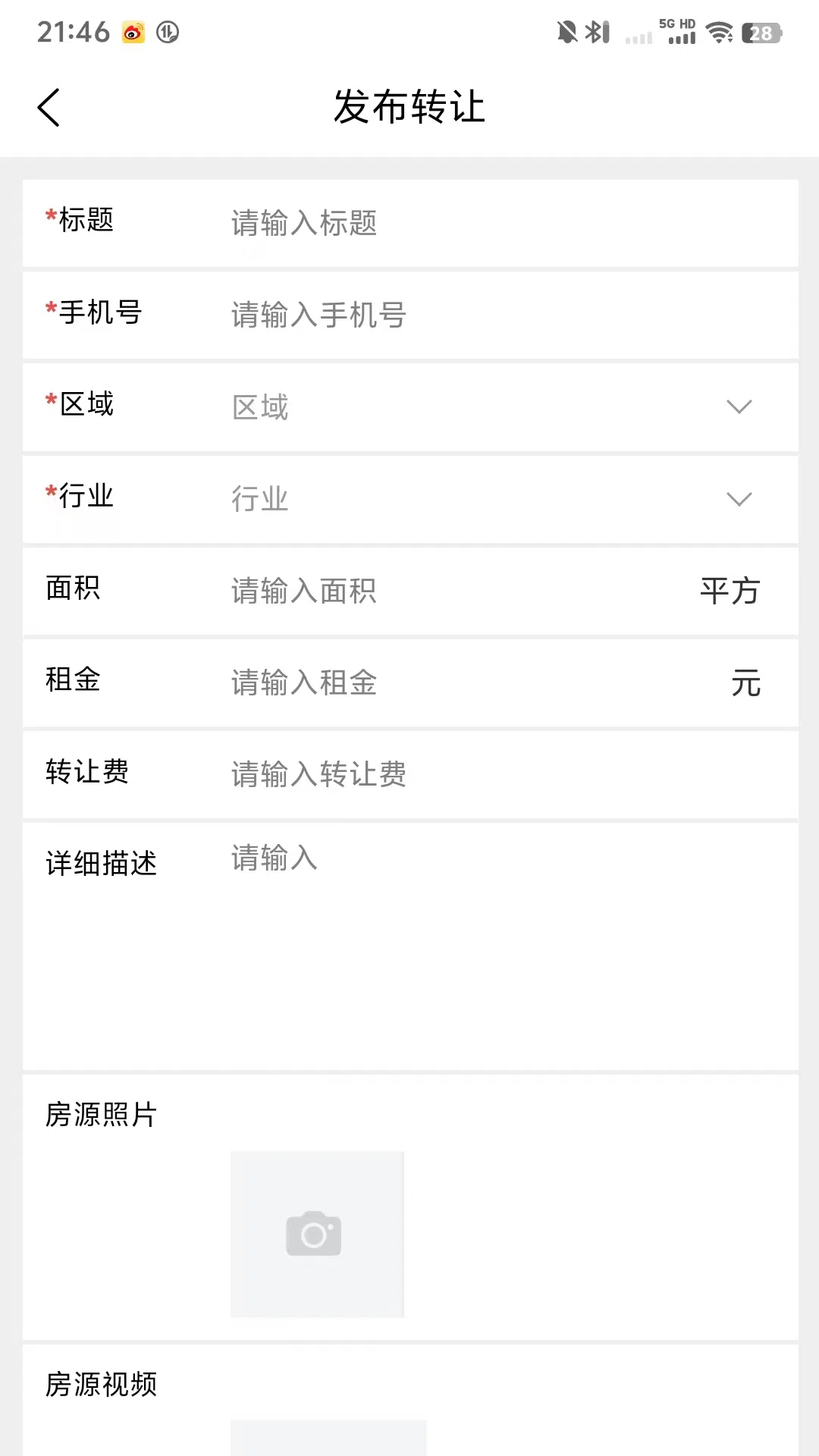The width and height of the screenshot is (819, 1456).
Task: Expand the 区域 region dropdown
Action: pos(485,406)
